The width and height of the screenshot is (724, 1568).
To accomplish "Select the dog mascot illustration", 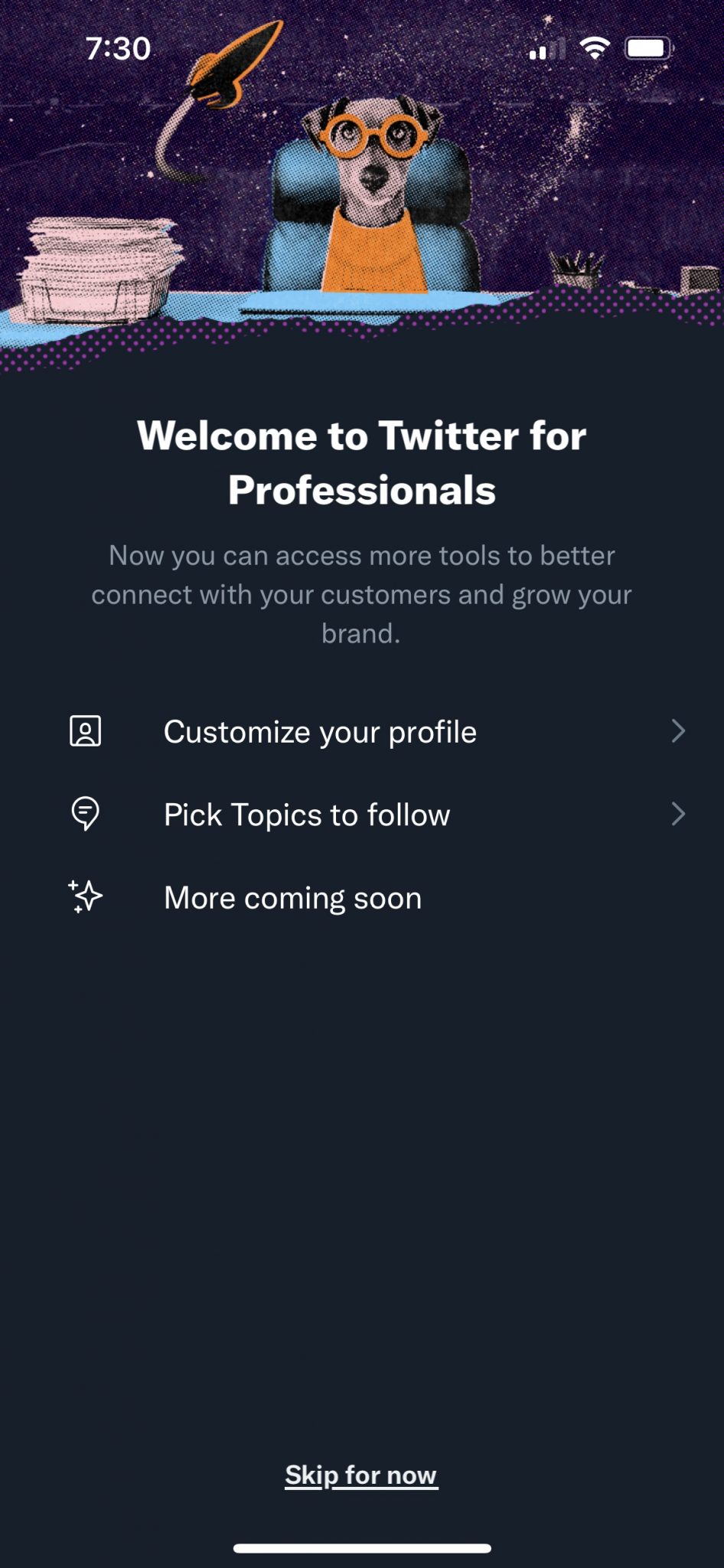I will [369, 176].
